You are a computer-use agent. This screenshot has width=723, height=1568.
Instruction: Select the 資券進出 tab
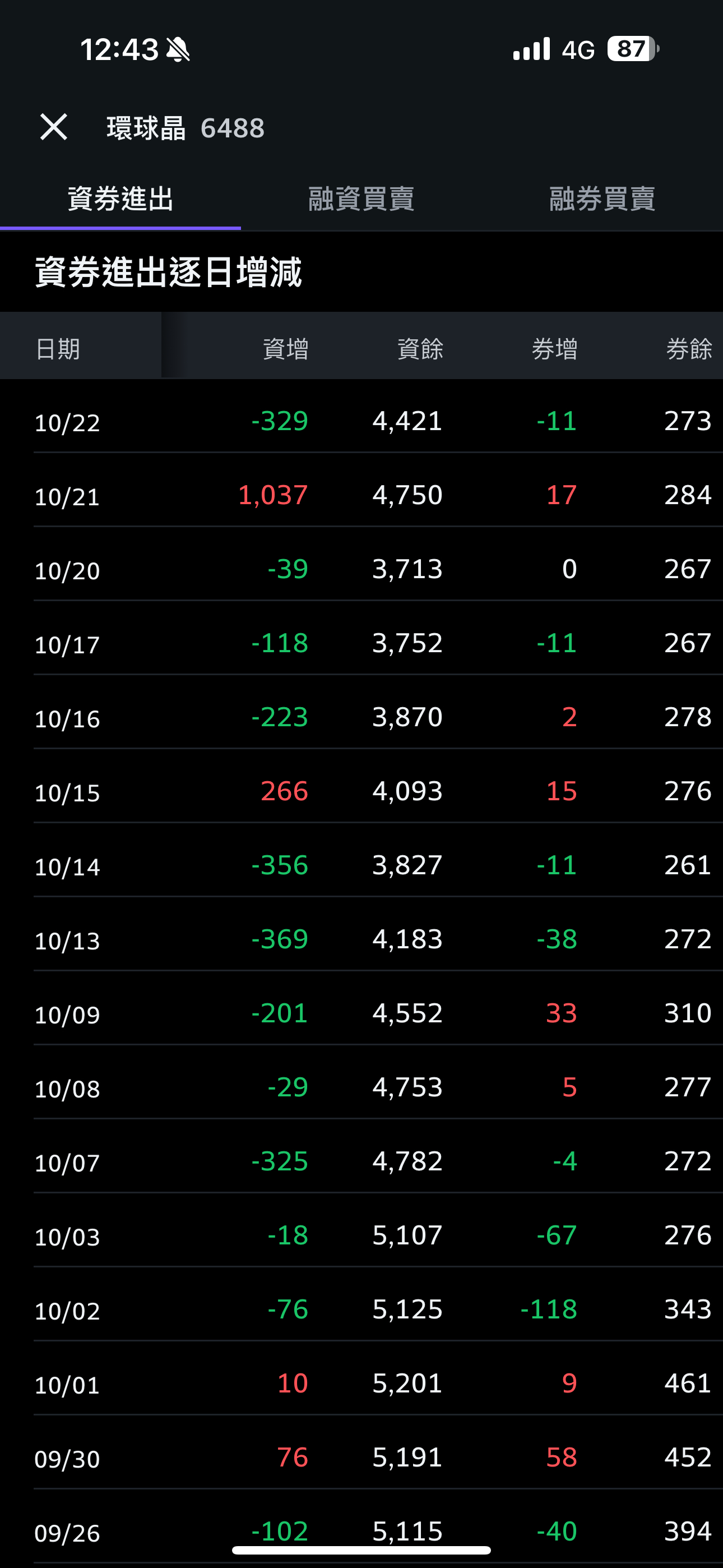(121, 199)
